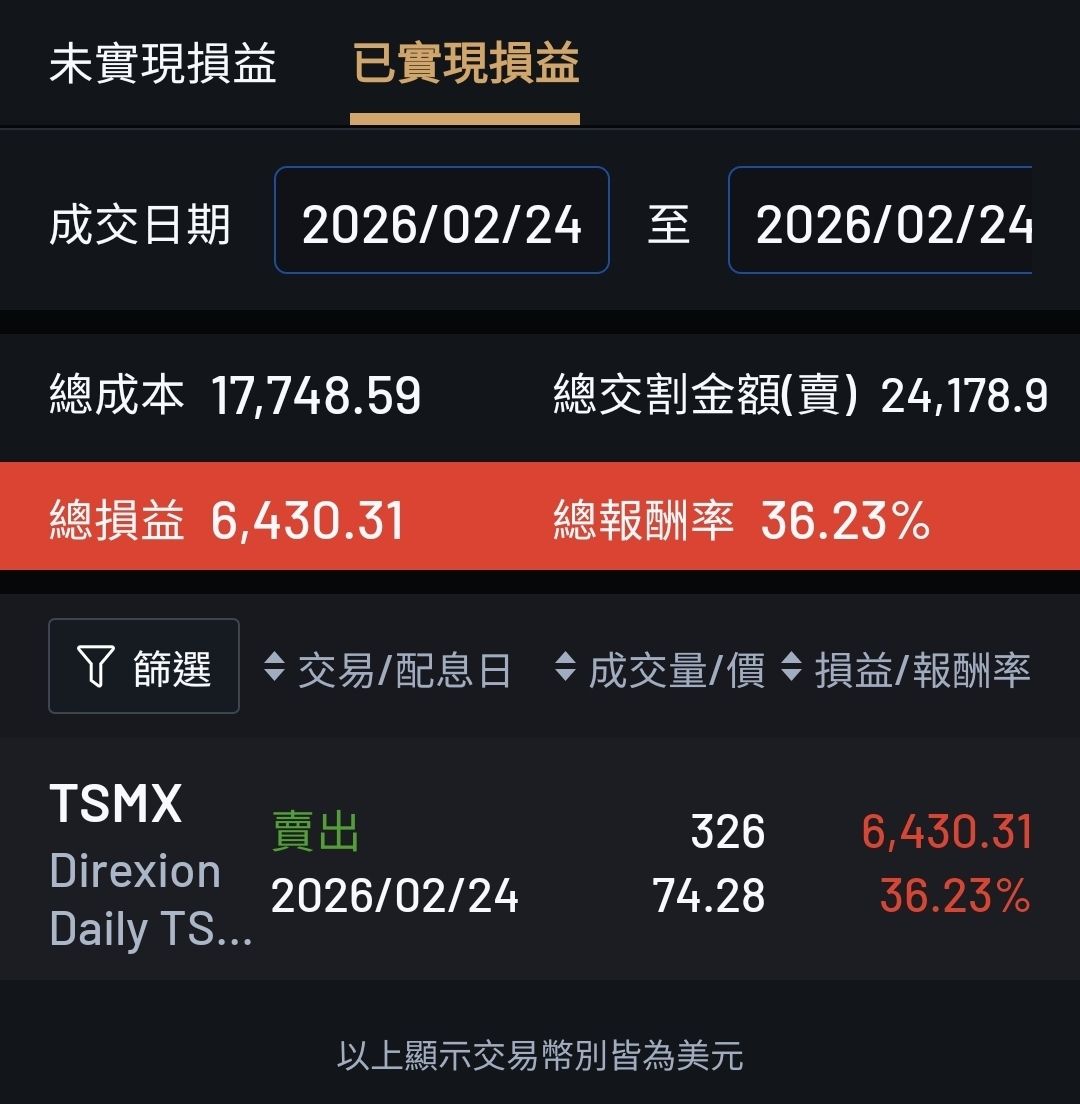Open the TSMX sell trade row

pos(540,864)
